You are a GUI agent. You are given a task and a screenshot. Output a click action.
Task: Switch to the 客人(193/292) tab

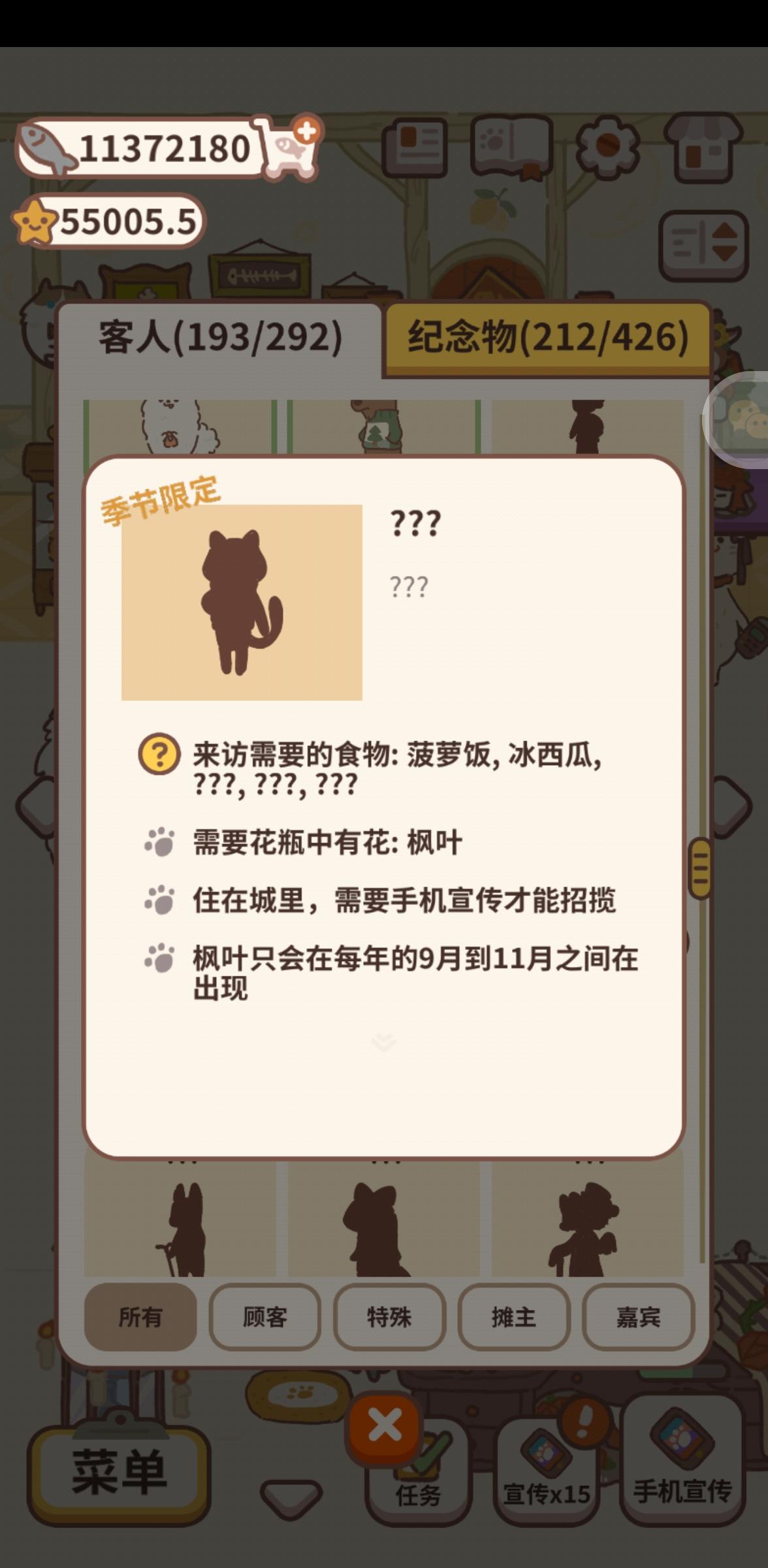(219, 336)
